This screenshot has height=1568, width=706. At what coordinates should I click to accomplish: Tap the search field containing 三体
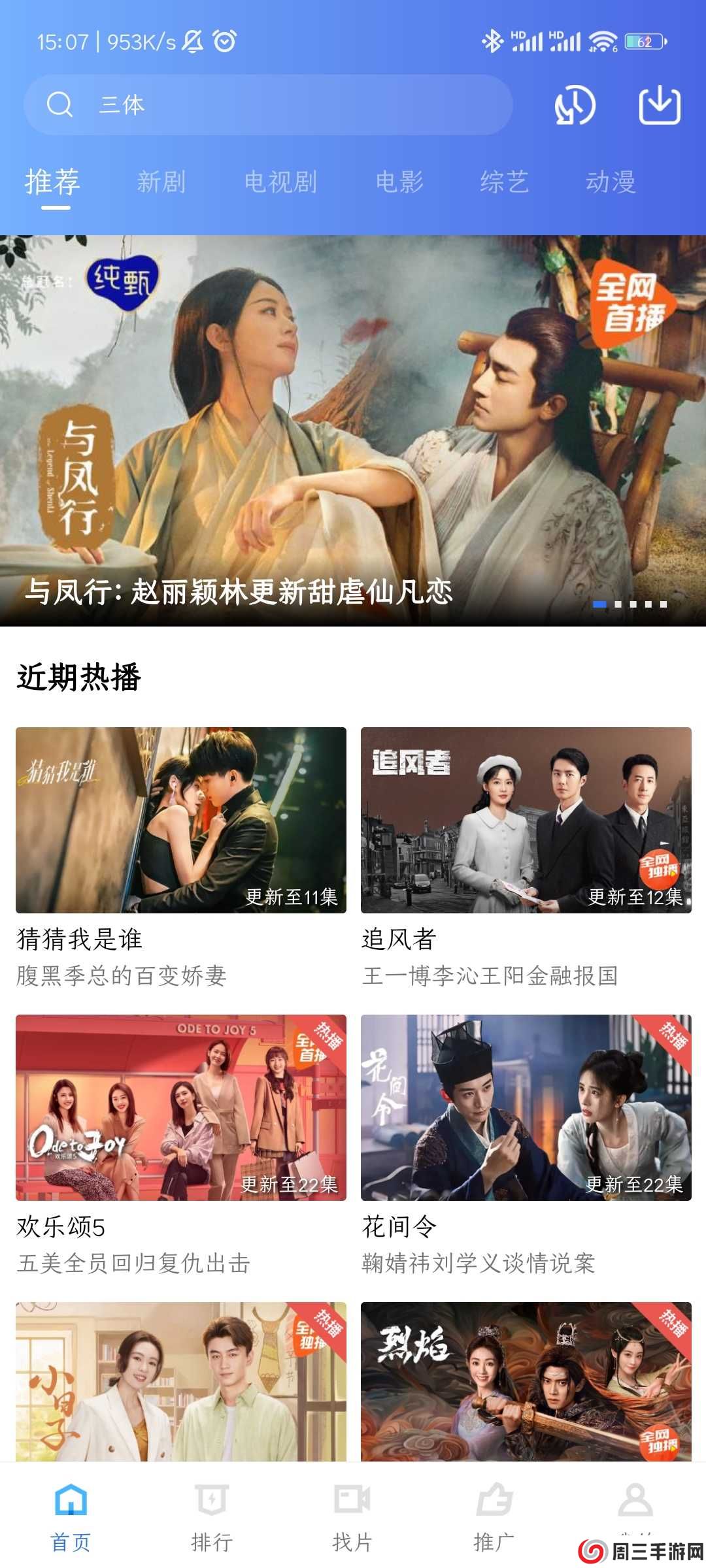(261, 105)
